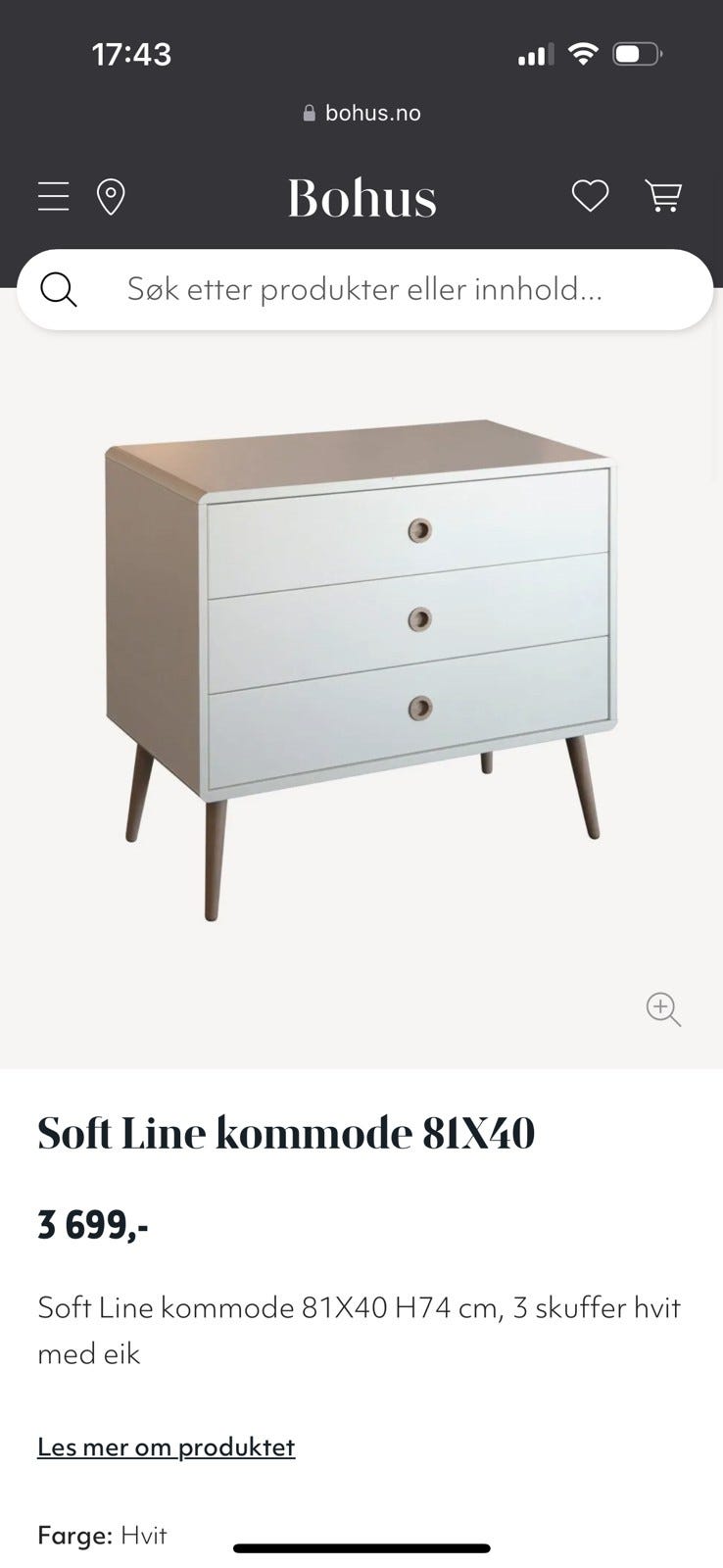Open the favorites heart list

[x=590, y=196]
